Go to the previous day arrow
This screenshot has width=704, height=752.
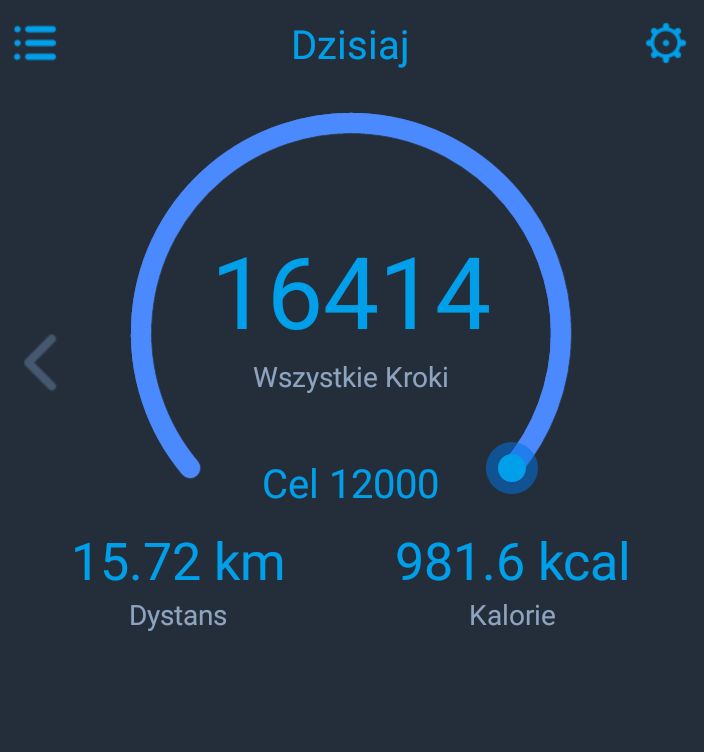(x=41, y=362)
